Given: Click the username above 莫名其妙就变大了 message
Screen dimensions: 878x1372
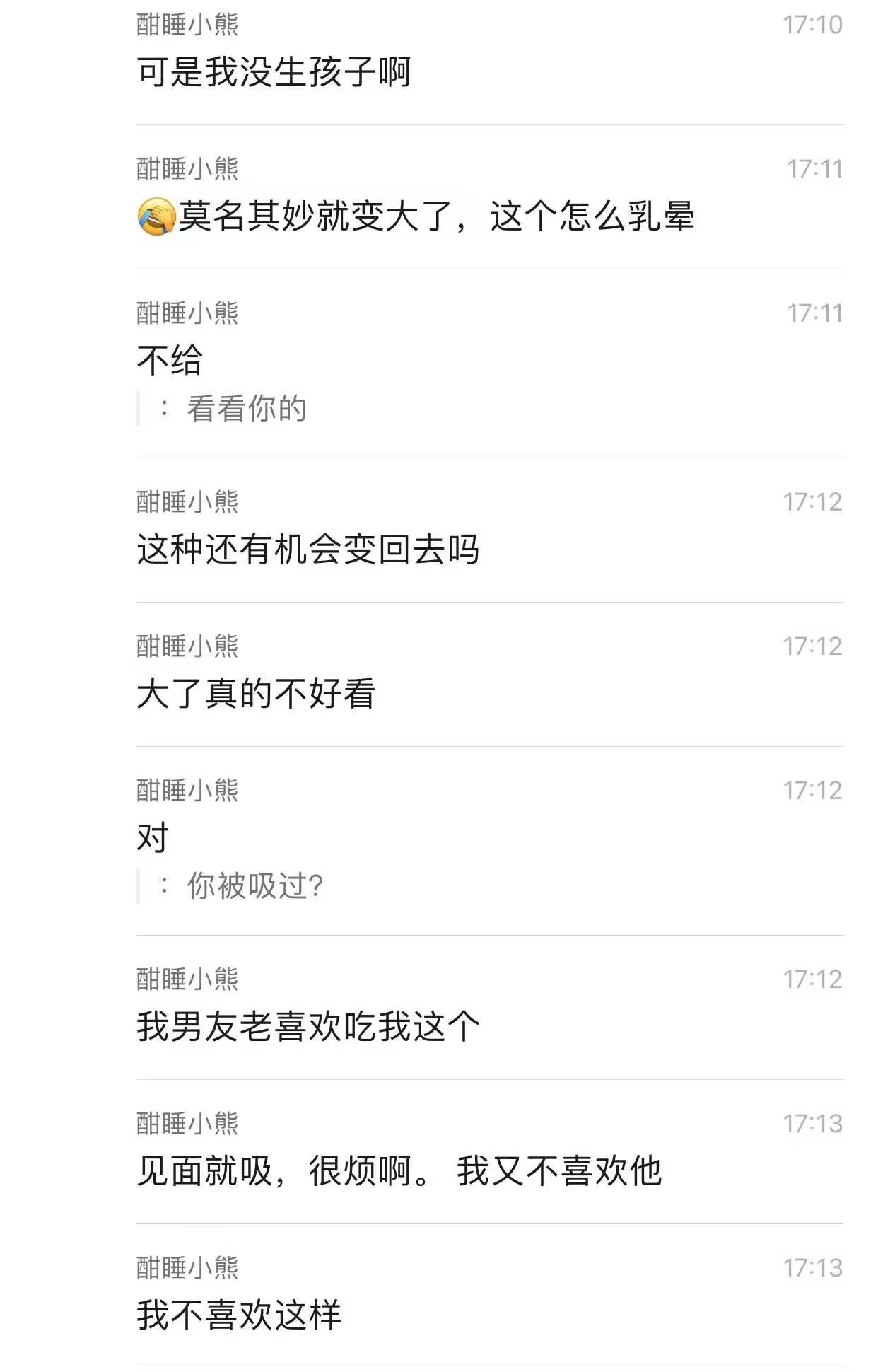Looking at the screenshot, I should (186, 168).
